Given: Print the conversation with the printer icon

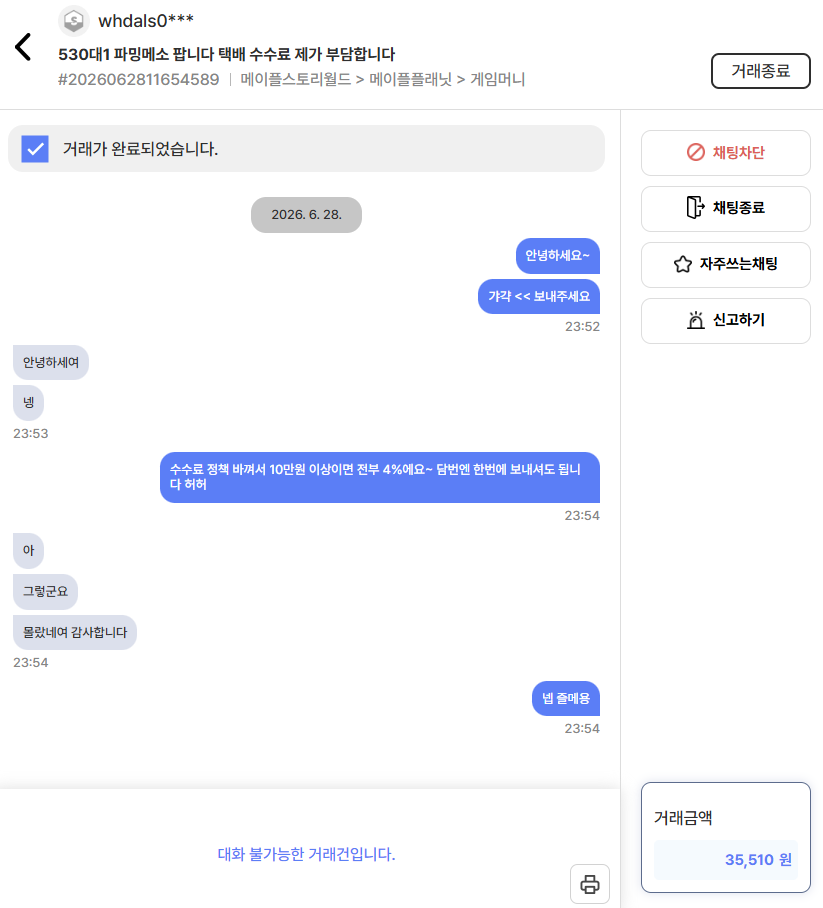Looking at the screenshot, I should (x=590, y=884).
